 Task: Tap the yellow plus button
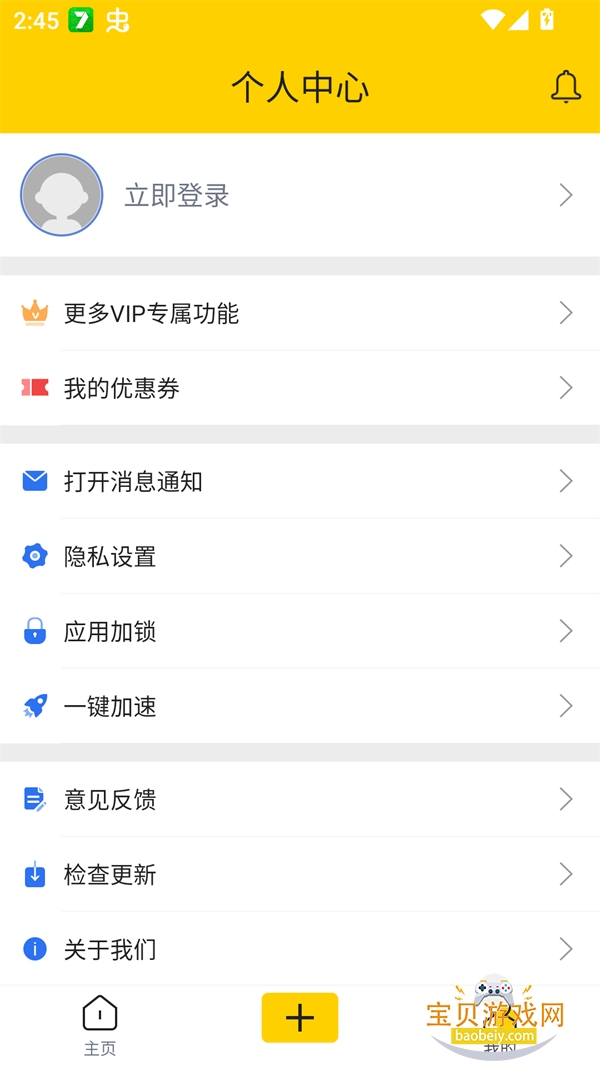(x=300, y=1018)
